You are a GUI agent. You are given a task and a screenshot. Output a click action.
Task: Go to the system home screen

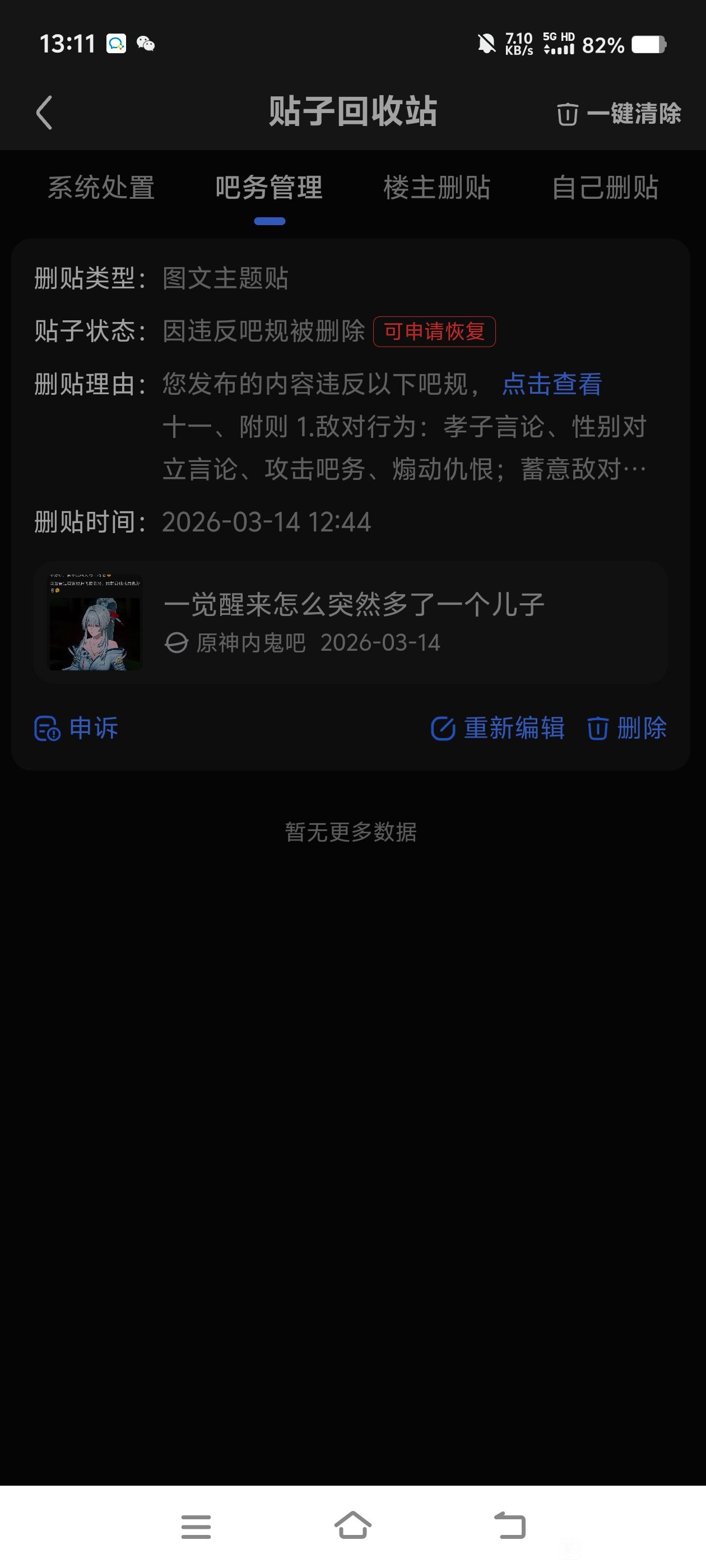(352, 1526)
